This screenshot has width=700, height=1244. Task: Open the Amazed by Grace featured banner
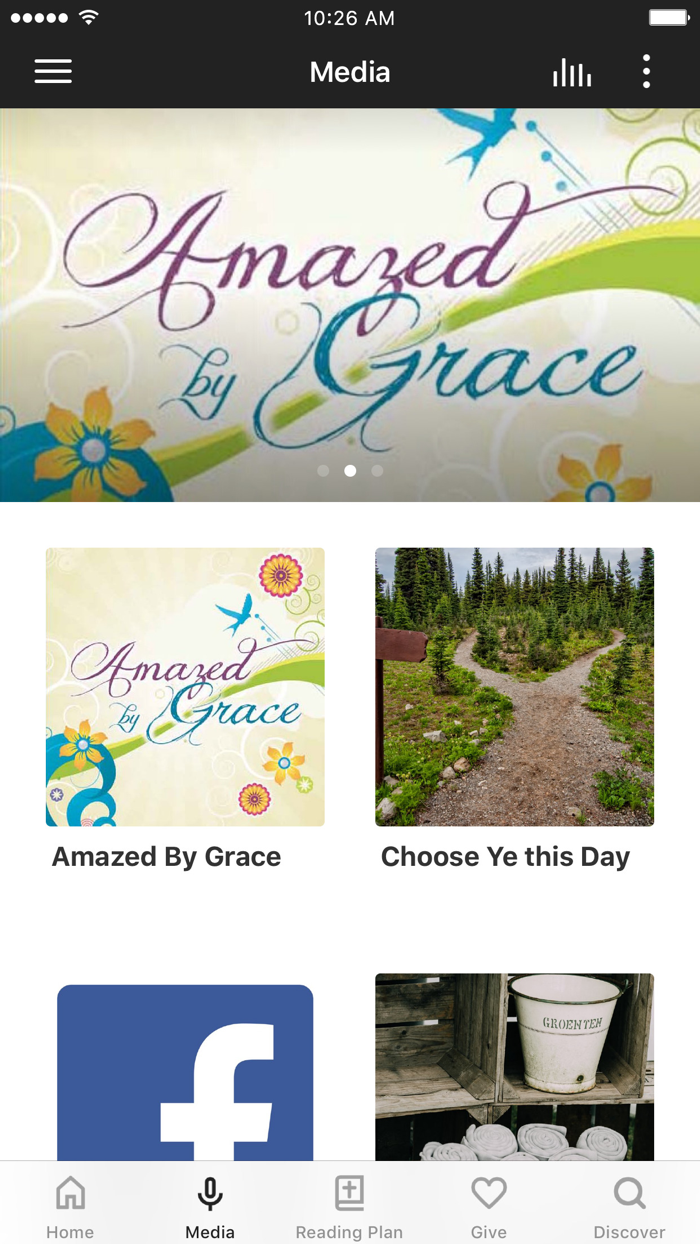coord(350,305)
